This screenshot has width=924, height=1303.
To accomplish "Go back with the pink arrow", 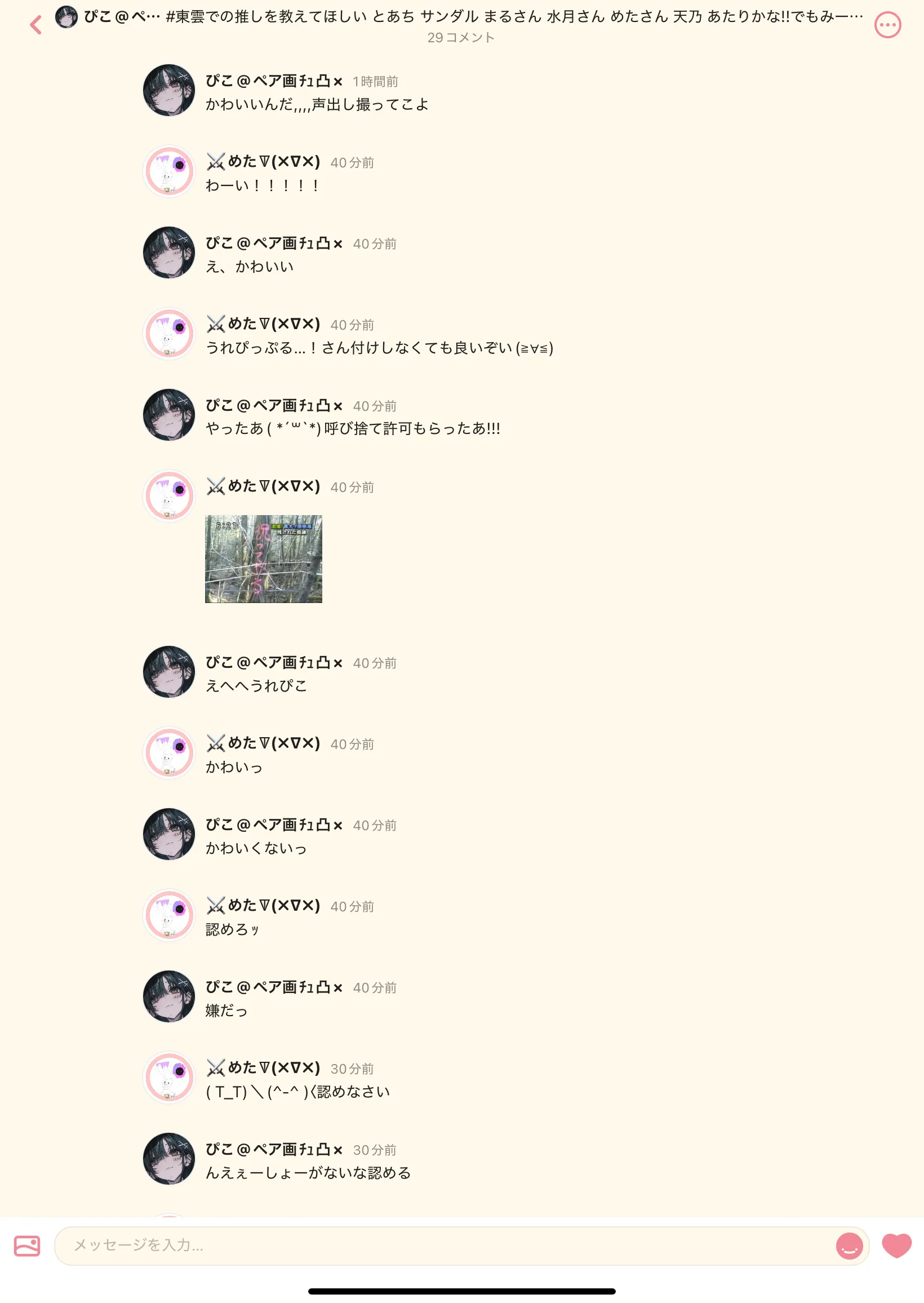I will (36, 25).
